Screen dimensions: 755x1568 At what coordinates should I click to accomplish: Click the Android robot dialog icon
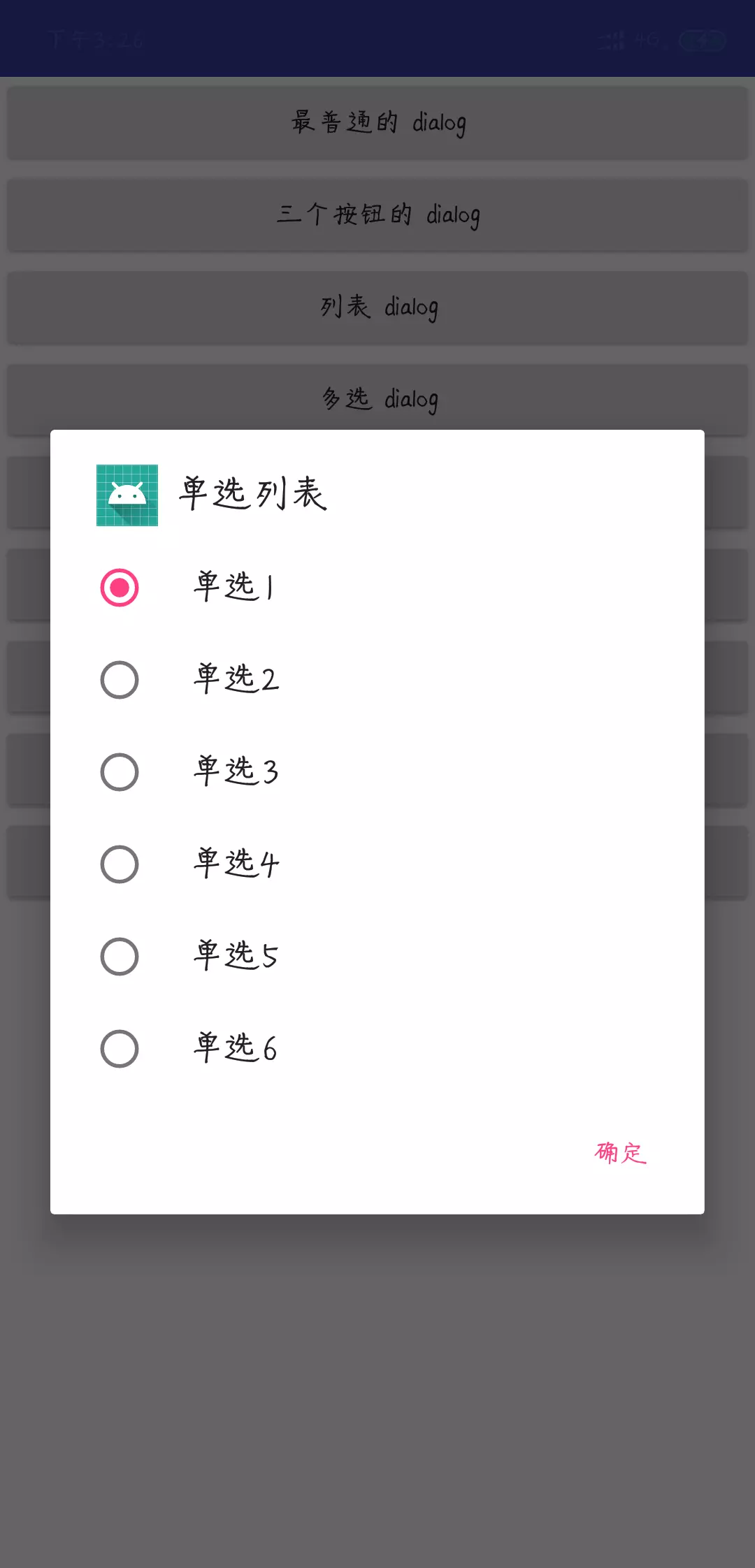(x=127, y=496)
